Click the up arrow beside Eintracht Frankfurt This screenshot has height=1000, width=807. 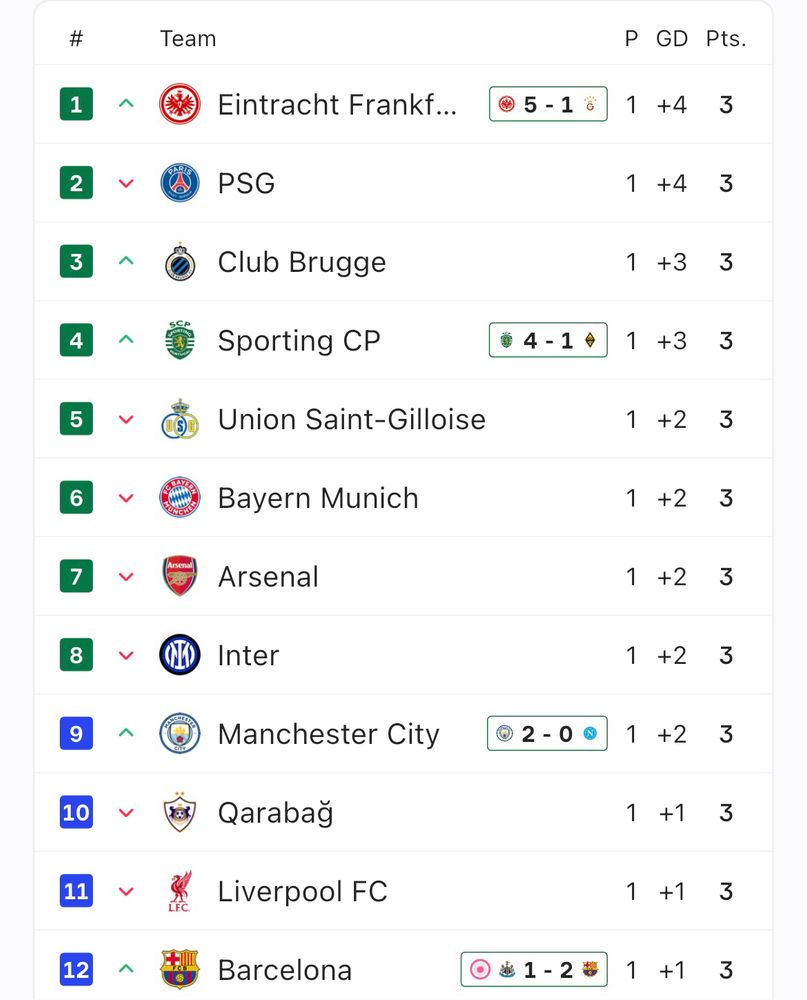(126, 104)
